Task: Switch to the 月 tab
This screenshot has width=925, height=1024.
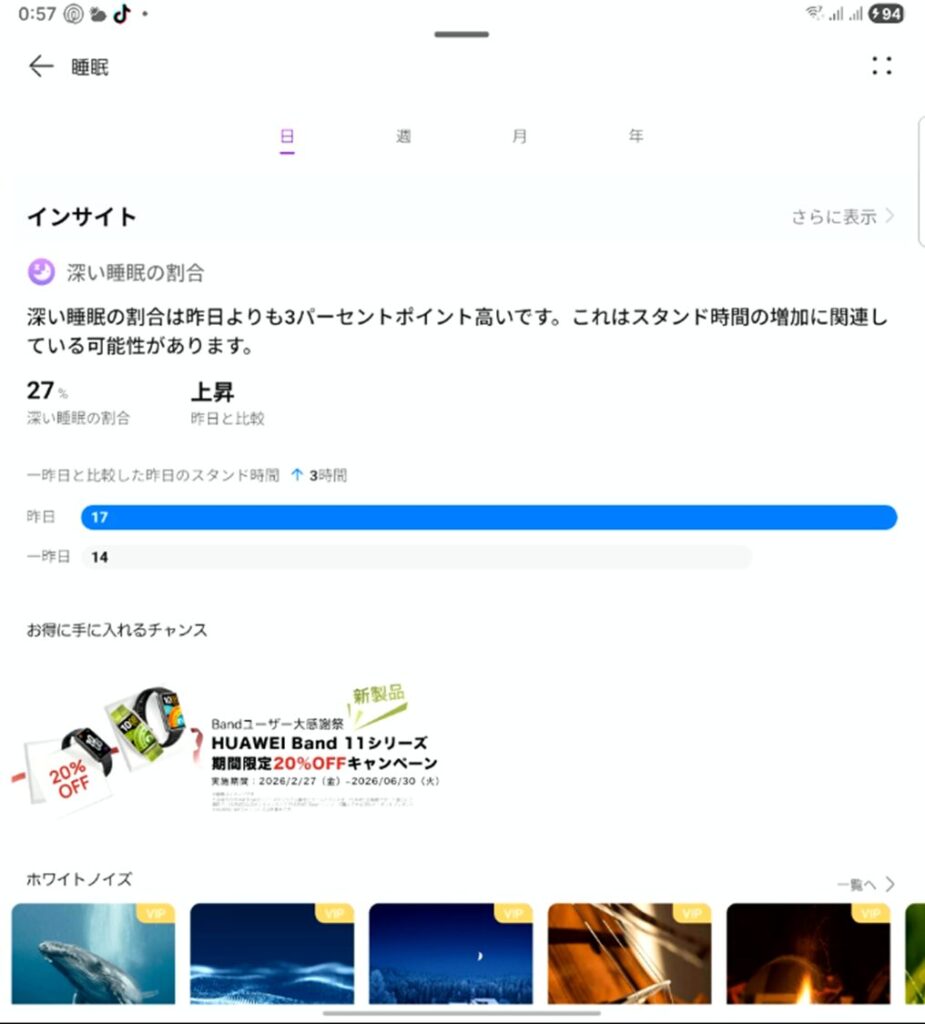Action: click(x=519, y=137)
